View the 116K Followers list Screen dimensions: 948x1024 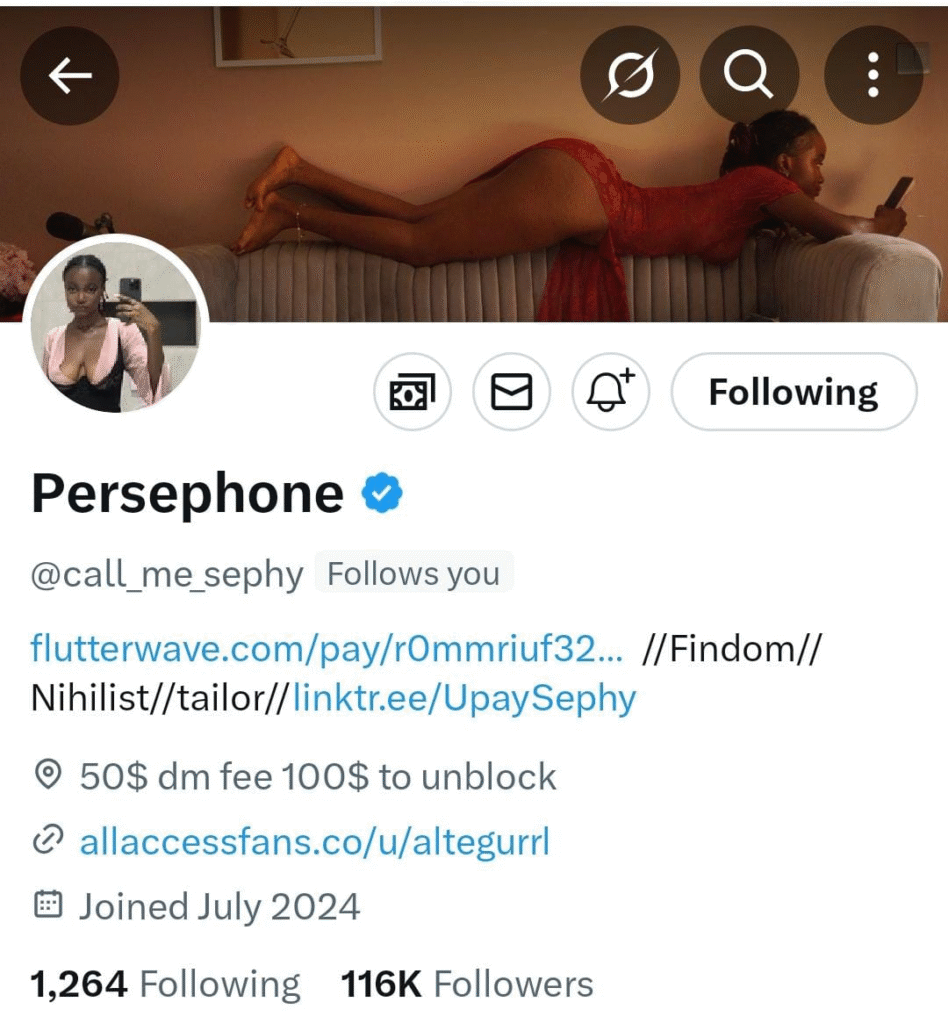click(467, 985)
